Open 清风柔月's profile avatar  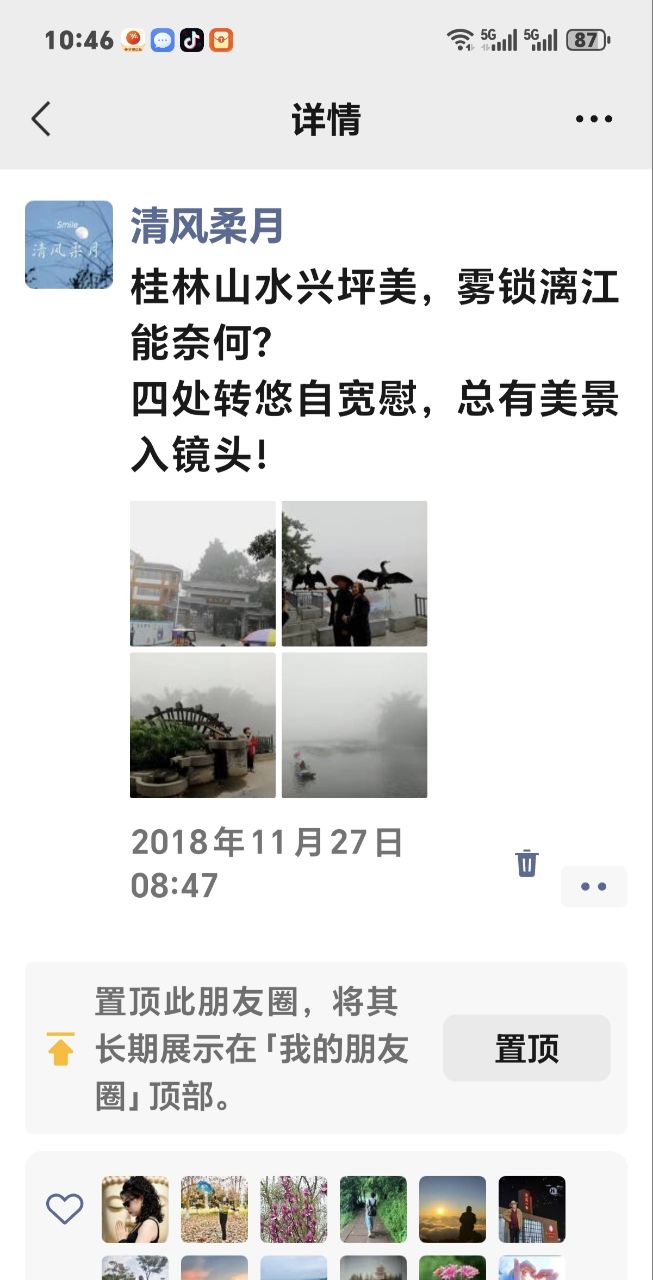69,245
